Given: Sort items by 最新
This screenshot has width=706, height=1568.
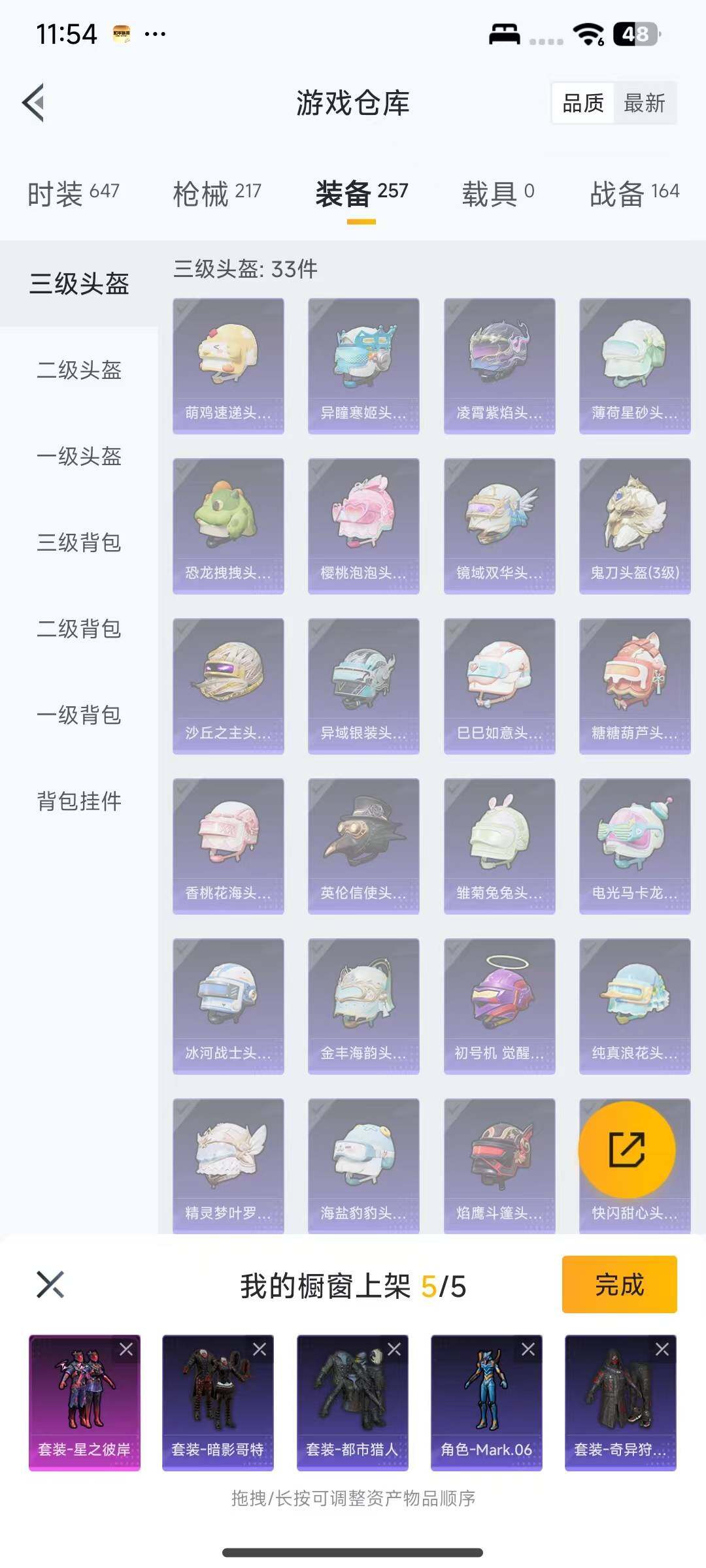Looking at the screenshot, I should click(x=645, y=103).
